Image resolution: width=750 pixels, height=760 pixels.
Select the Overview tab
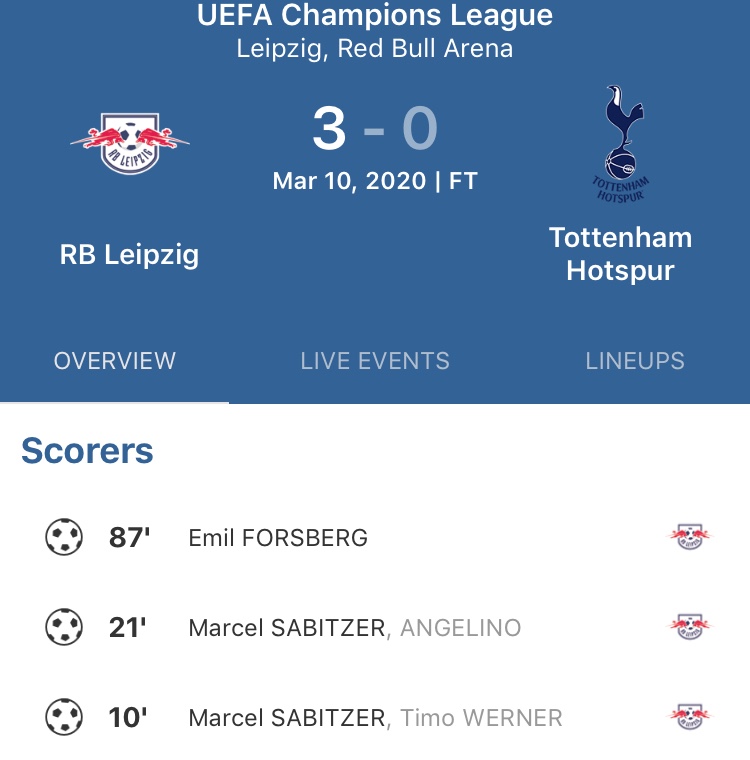point(114,361)
